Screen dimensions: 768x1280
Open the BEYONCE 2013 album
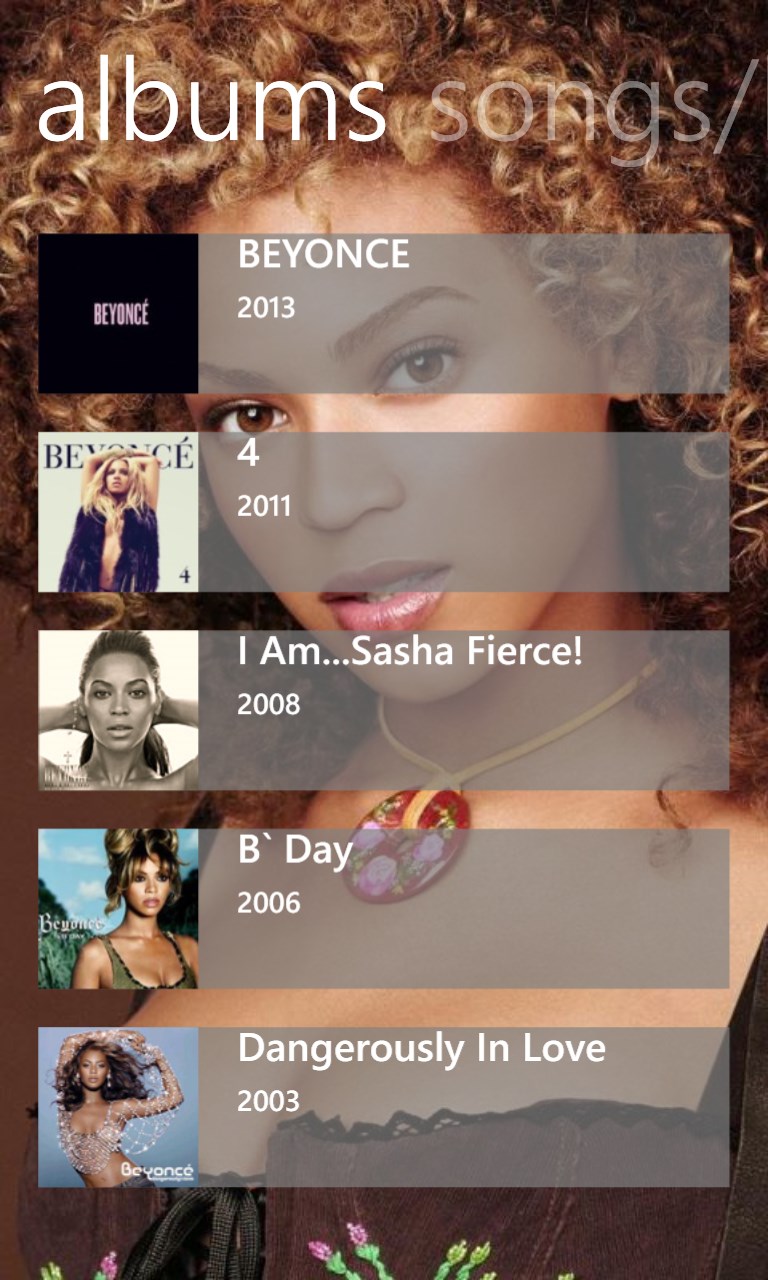384,313
